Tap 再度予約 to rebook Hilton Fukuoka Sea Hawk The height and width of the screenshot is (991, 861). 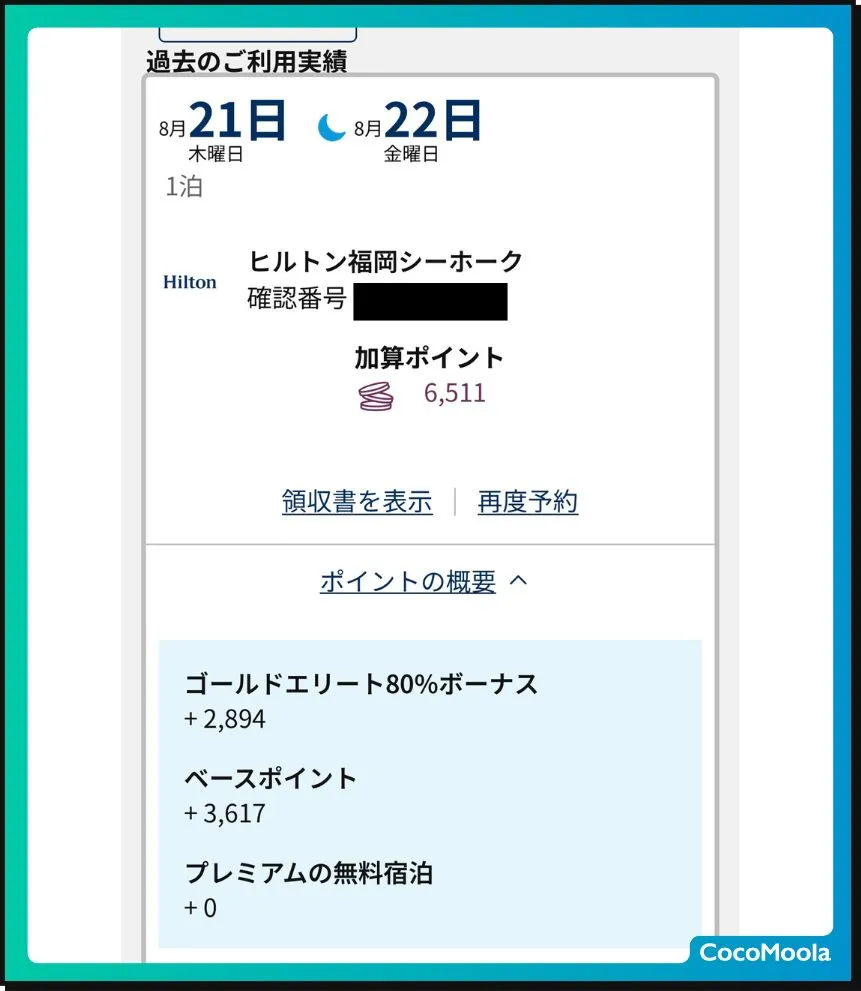click(x=527, y=502)
